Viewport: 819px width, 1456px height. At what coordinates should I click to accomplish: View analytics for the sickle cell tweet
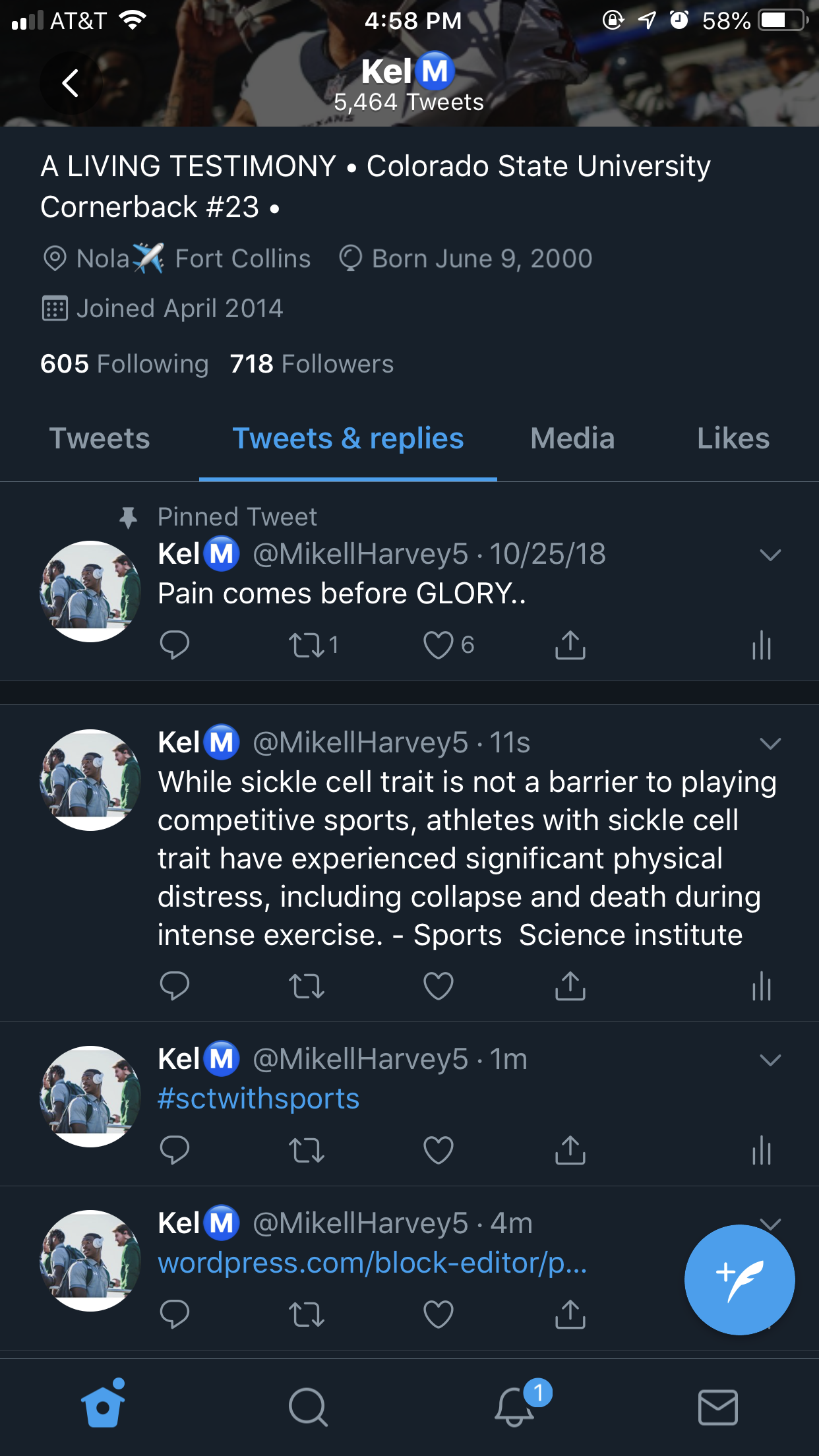pos(761,986)
